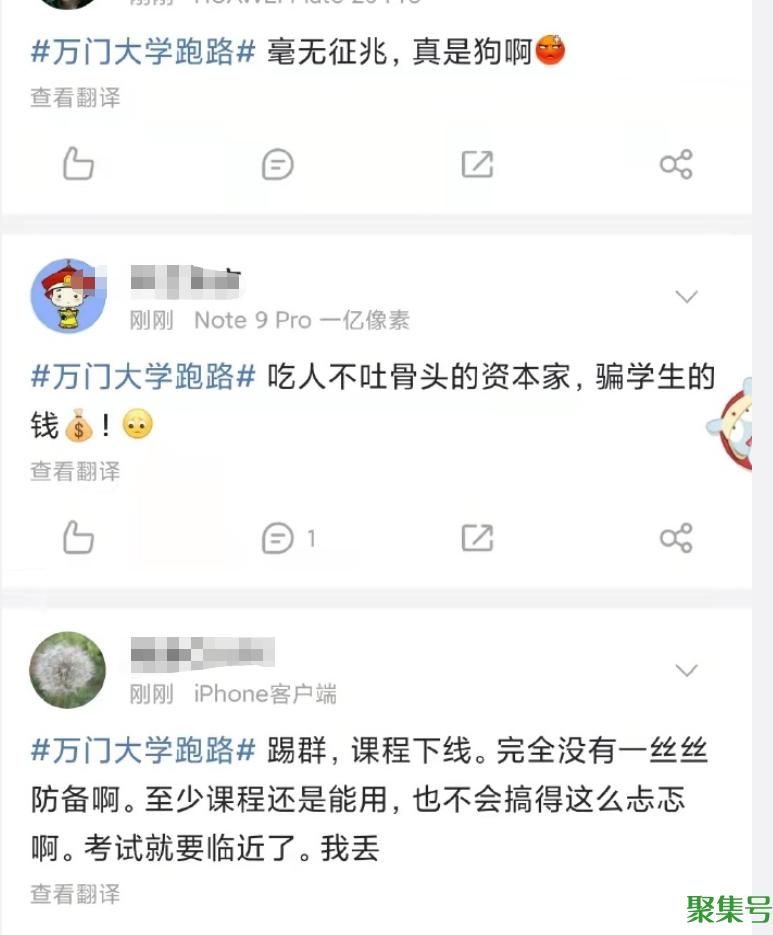Viewport: 773px width, 935px height.
Task: Repost the 吃人不吐骨头的资本家 post
Action: (x=477, y=538)
